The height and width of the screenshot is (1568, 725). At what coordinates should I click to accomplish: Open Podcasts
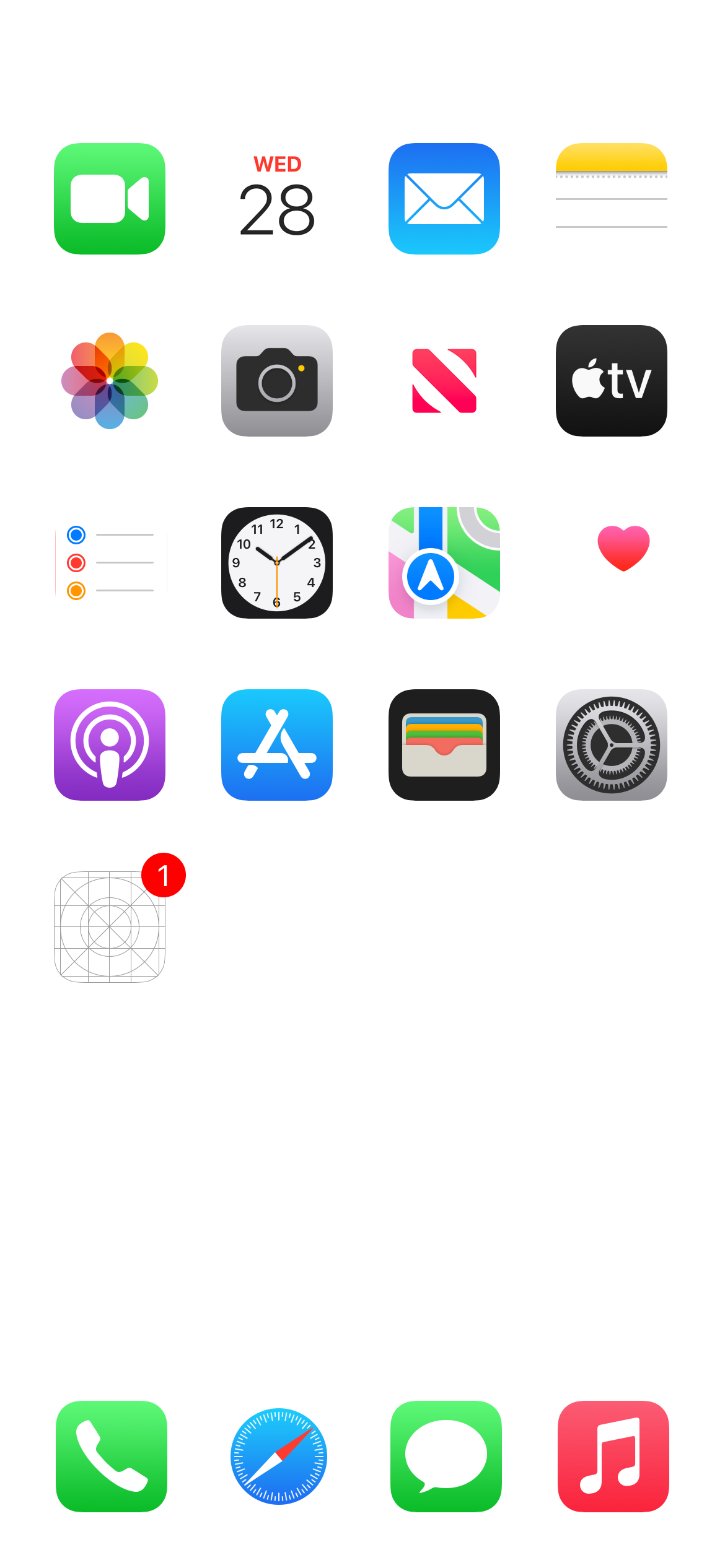tap(108, 744)
